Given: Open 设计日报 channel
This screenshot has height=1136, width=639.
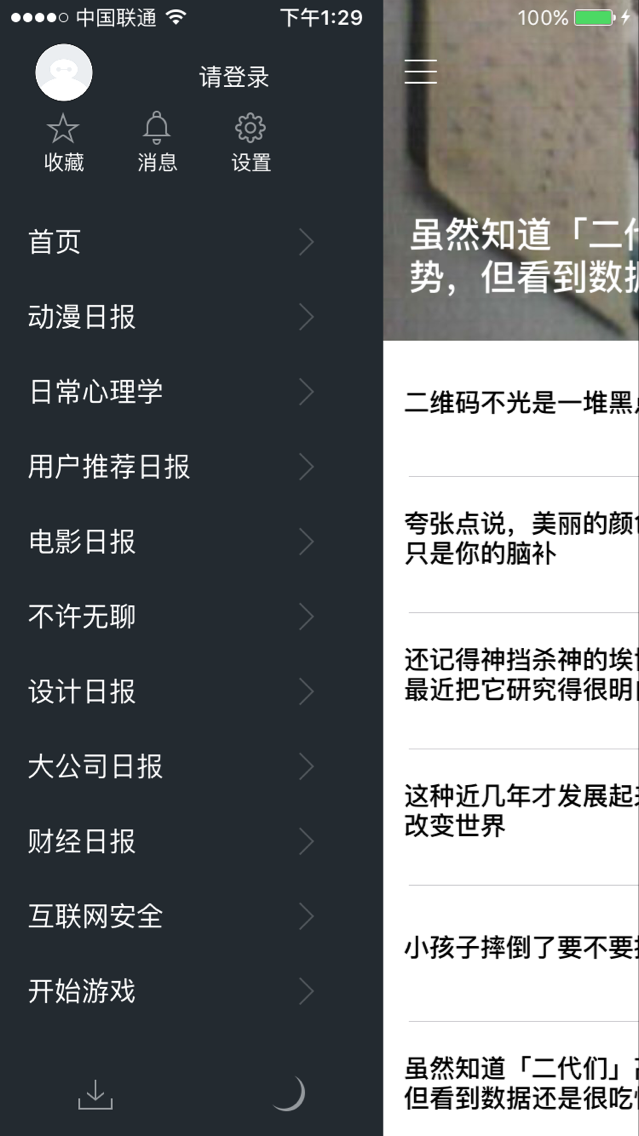Looking at the screenshot, I should click(x=170, y=692).
